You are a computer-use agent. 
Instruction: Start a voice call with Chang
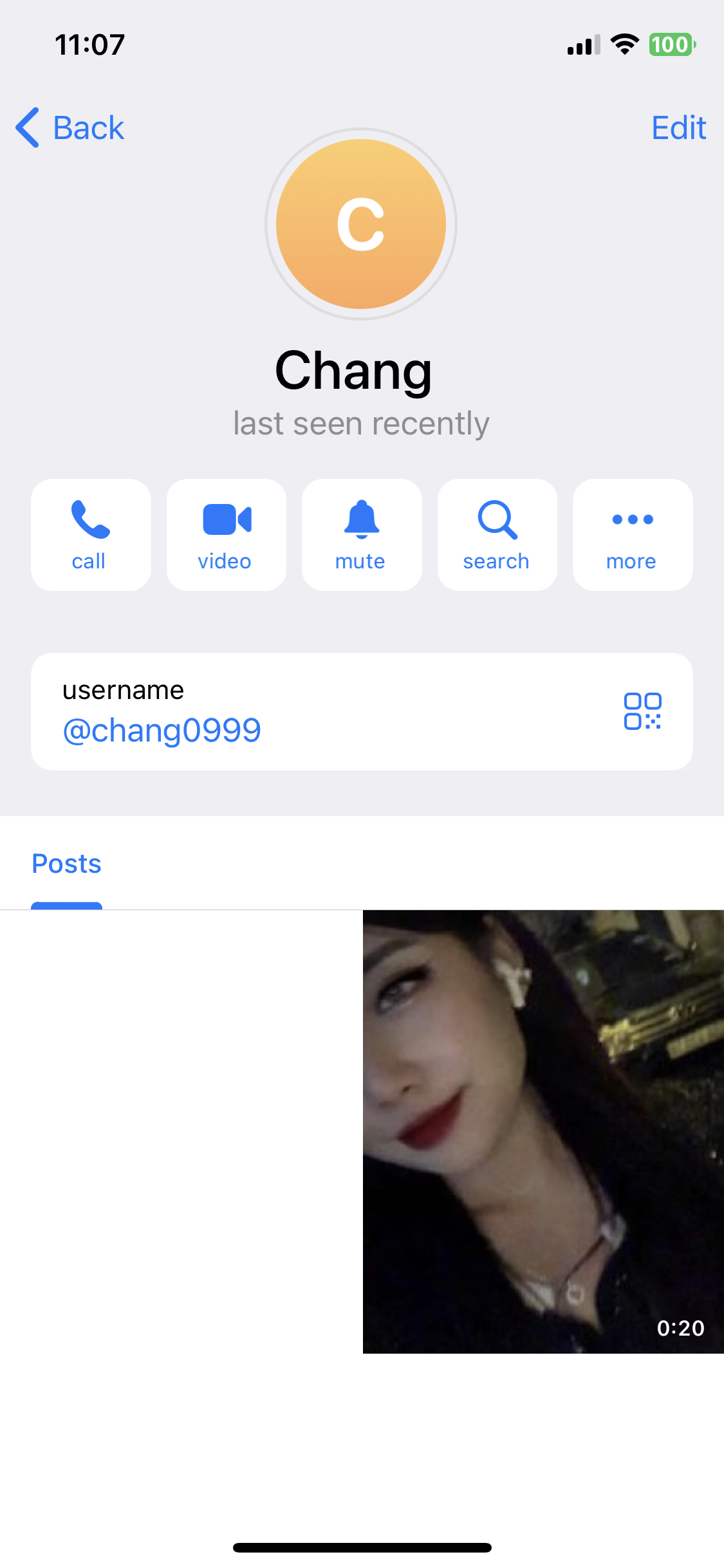(90, 534)
